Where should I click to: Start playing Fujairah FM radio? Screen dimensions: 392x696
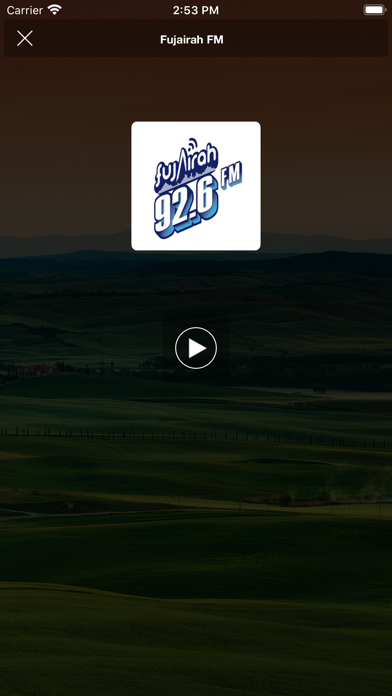pyautogui.click(x=196, y=348)
